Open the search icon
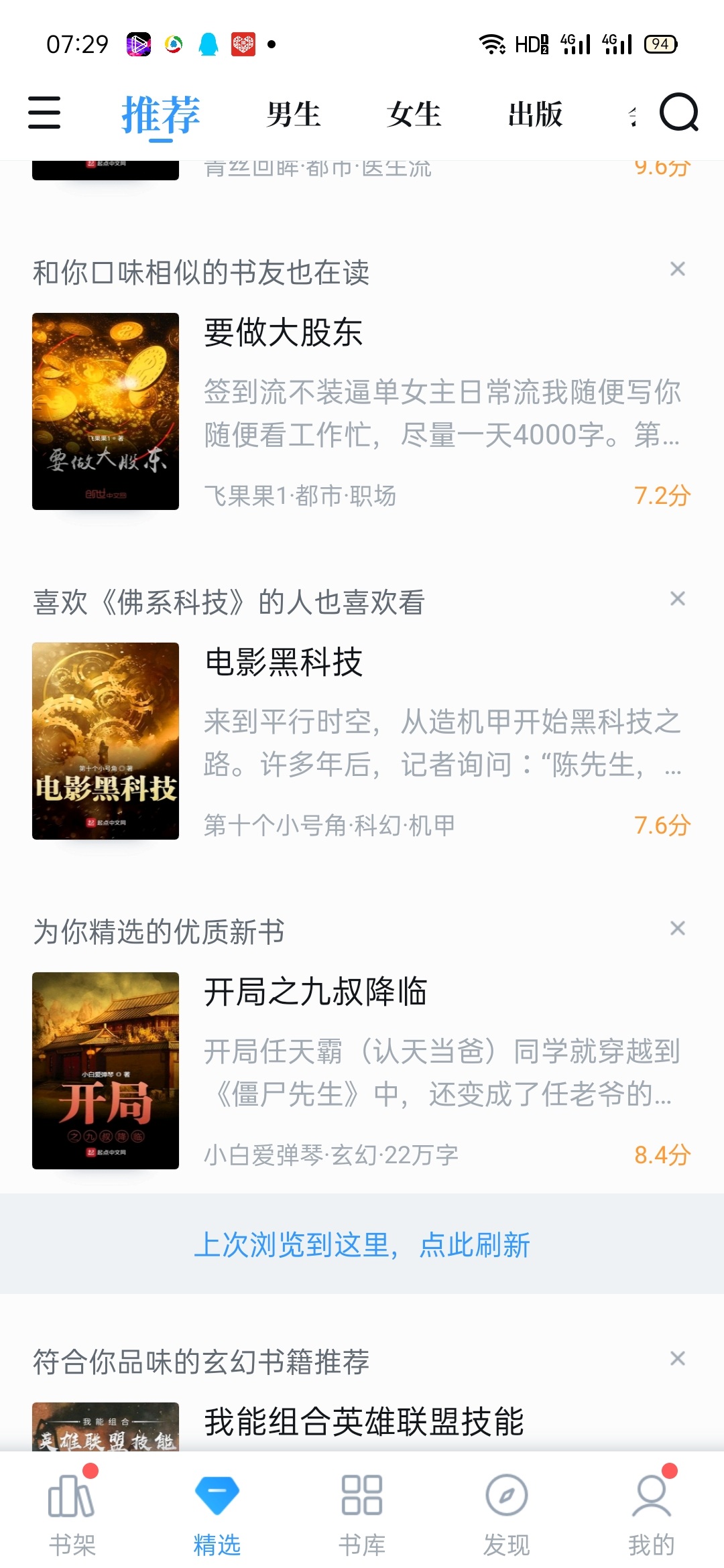 click(x=678, y=113)
